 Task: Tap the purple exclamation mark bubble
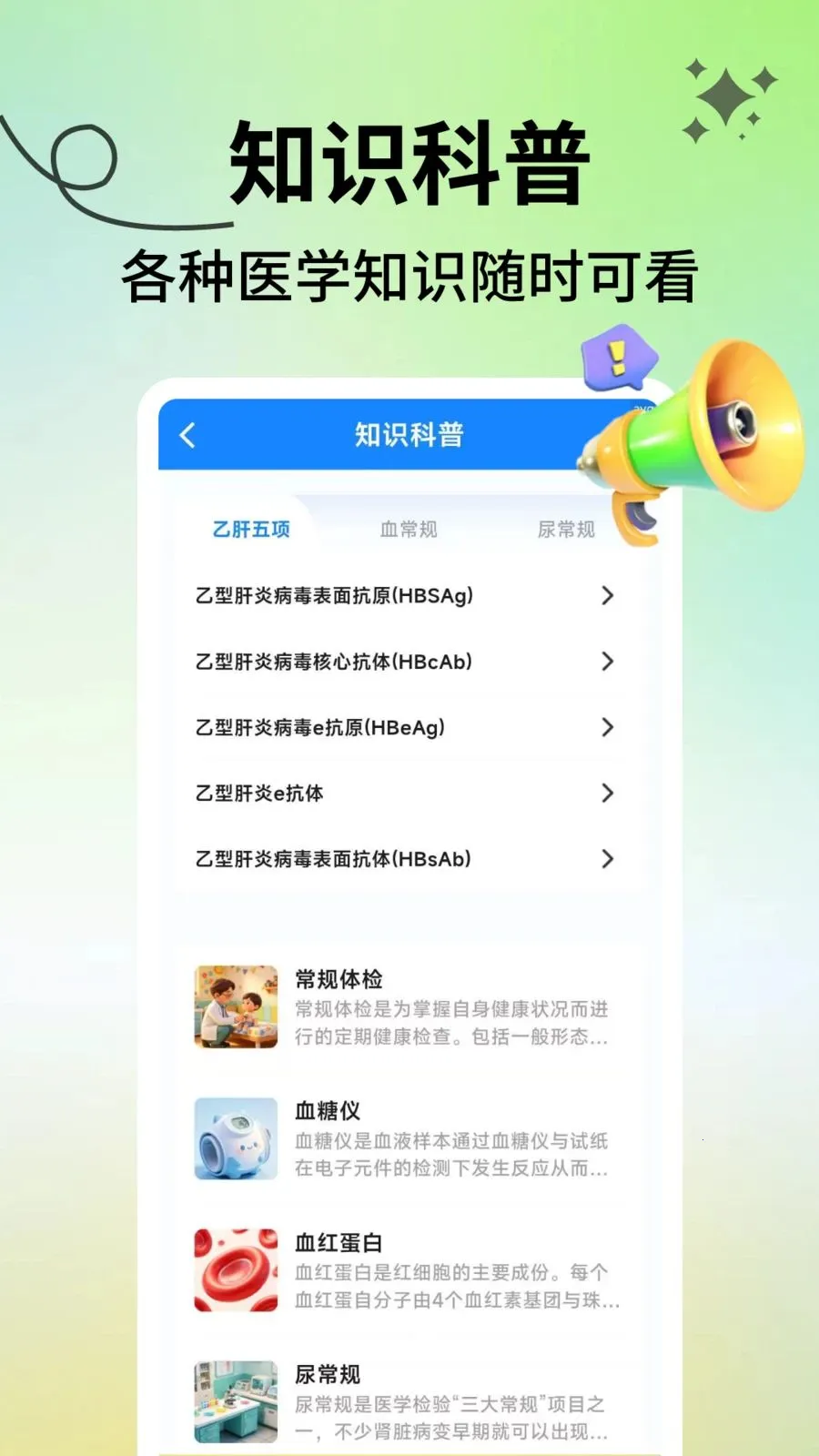coord(617,359)
